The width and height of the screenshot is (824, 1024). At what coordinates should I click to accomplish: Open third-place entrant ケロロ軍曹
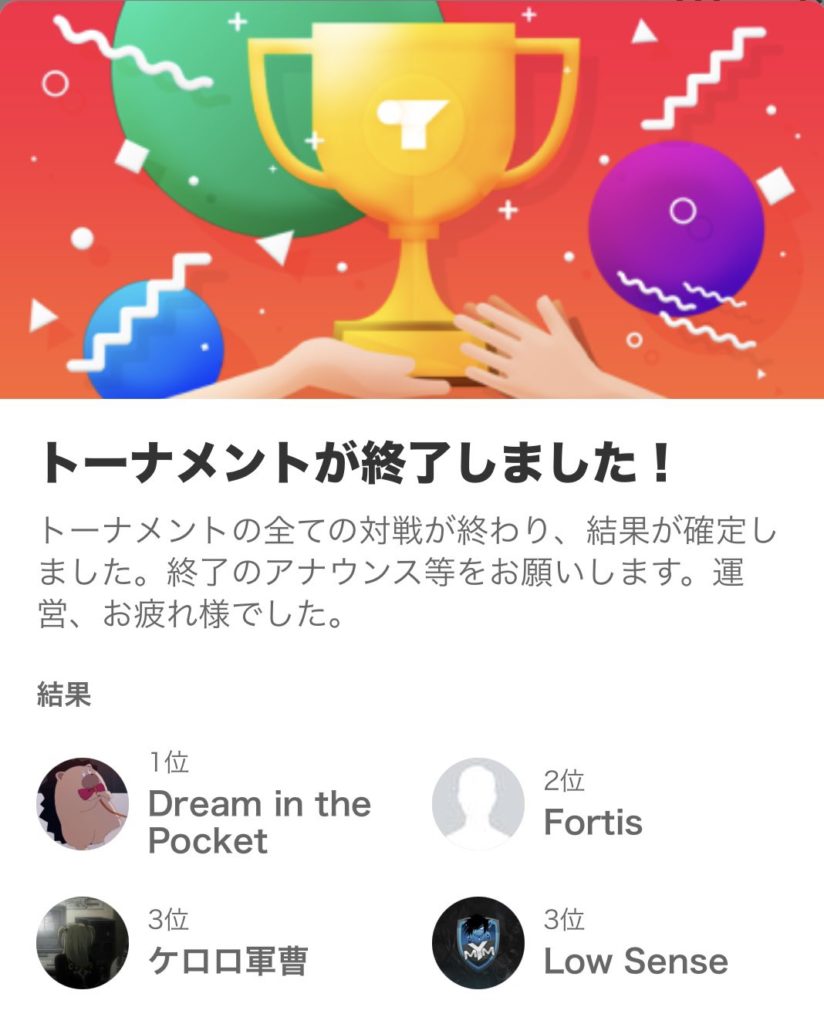[x=227, y=961]
